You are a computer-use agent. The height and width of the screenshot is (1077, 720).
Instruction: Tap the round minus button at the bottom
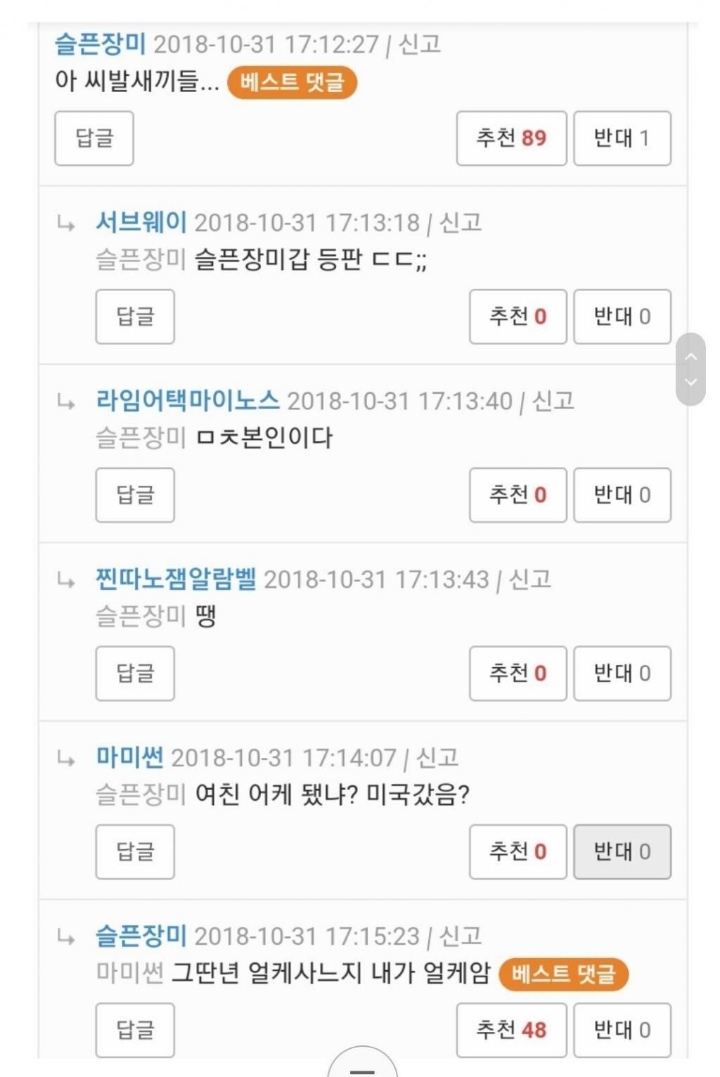tap(362, 1065)
